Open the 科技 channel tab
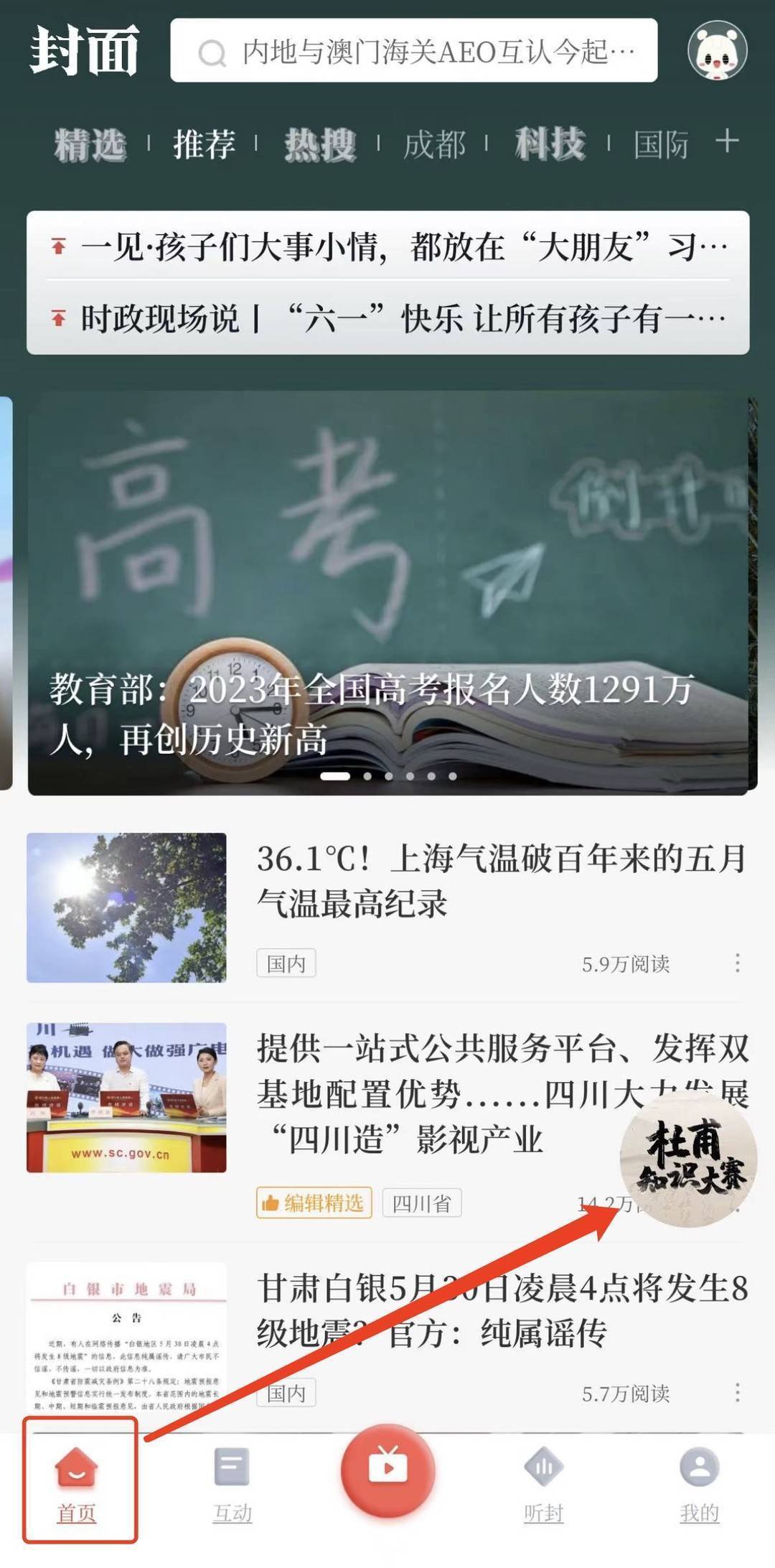 pos(550,144)
